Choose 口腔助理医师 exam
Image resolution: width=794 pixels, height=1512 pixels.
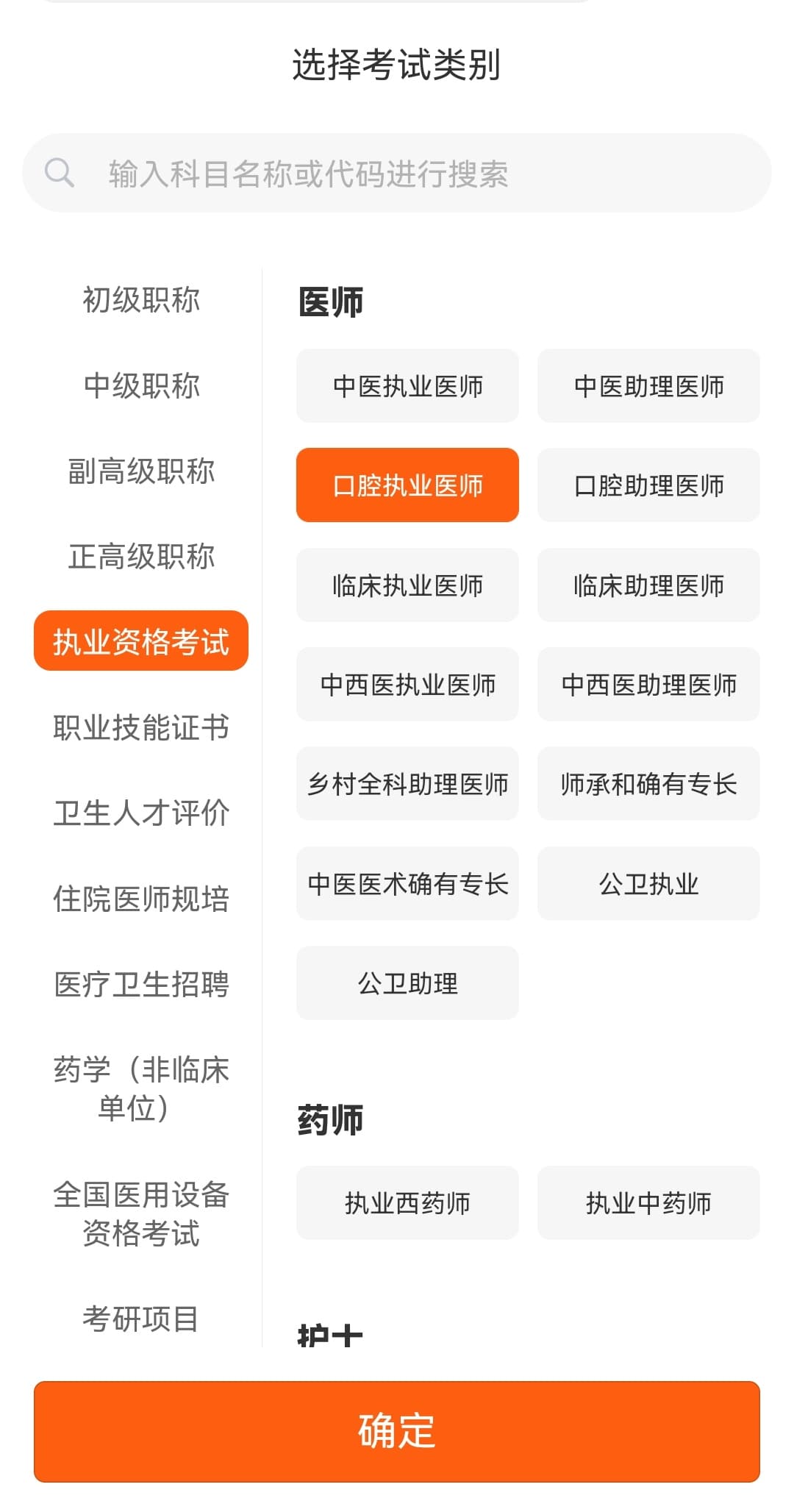click(x=648, y=485)
